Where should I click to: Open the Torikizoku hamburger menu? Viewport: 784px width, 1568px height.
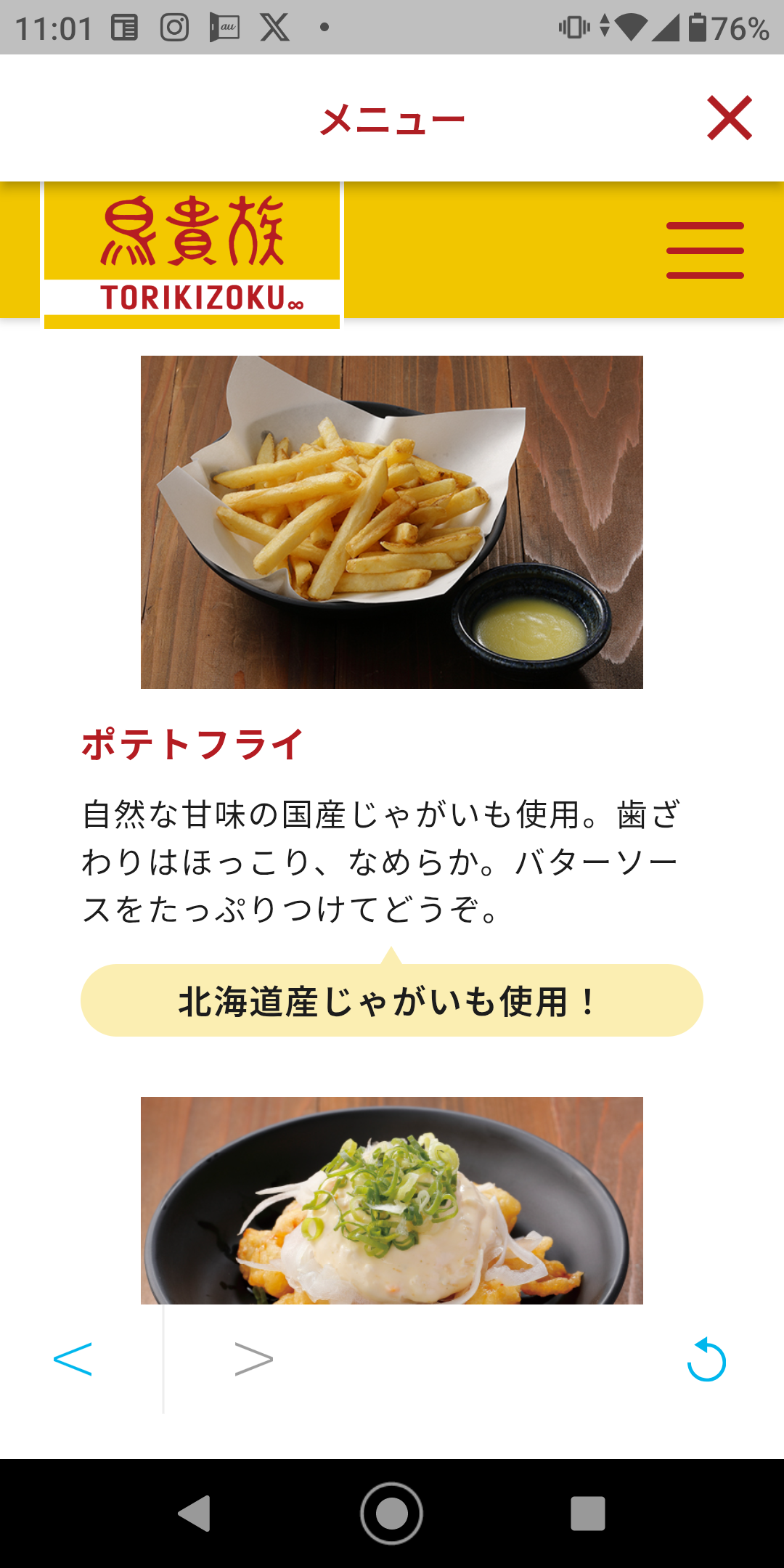705,250
